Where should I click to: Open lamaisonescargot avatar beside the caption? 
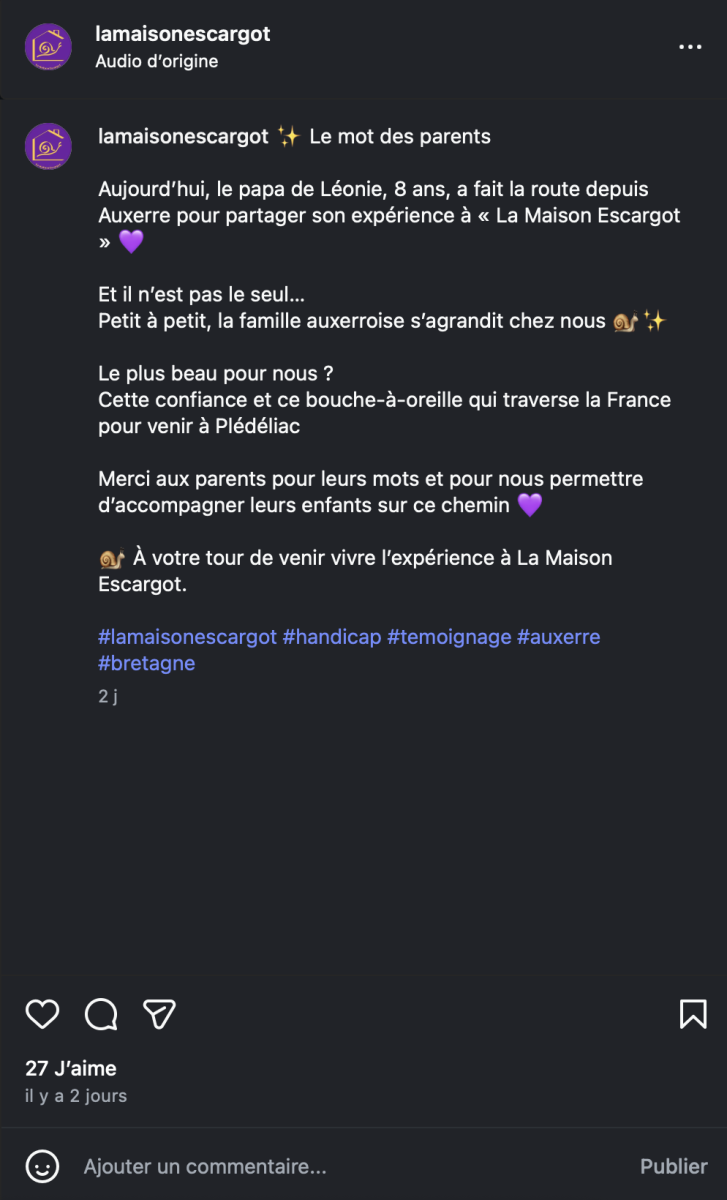click(48, 146)
